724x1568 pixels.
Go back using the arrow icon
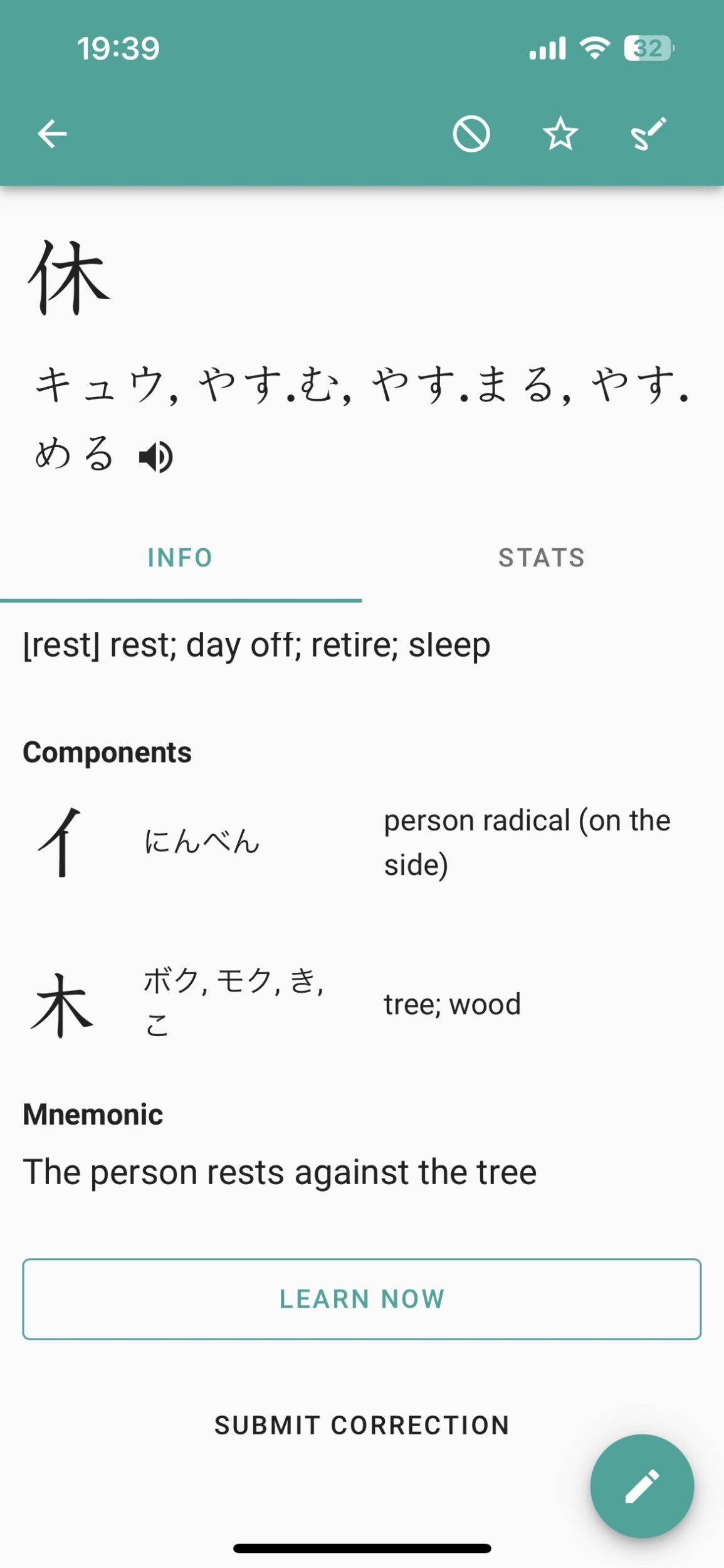pyautogui.click(x=52, y=134)
